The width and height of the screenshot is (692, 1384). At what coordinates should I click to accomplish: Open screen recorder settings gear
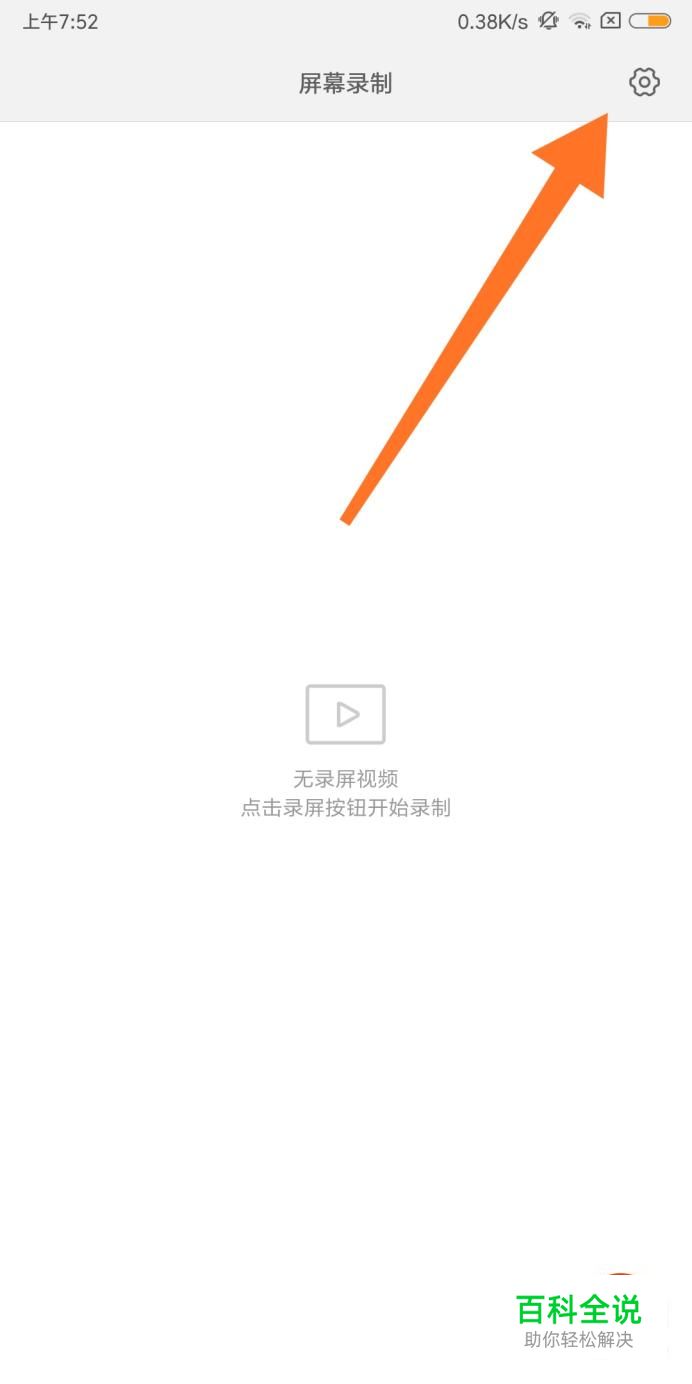[x=644, y=82]
